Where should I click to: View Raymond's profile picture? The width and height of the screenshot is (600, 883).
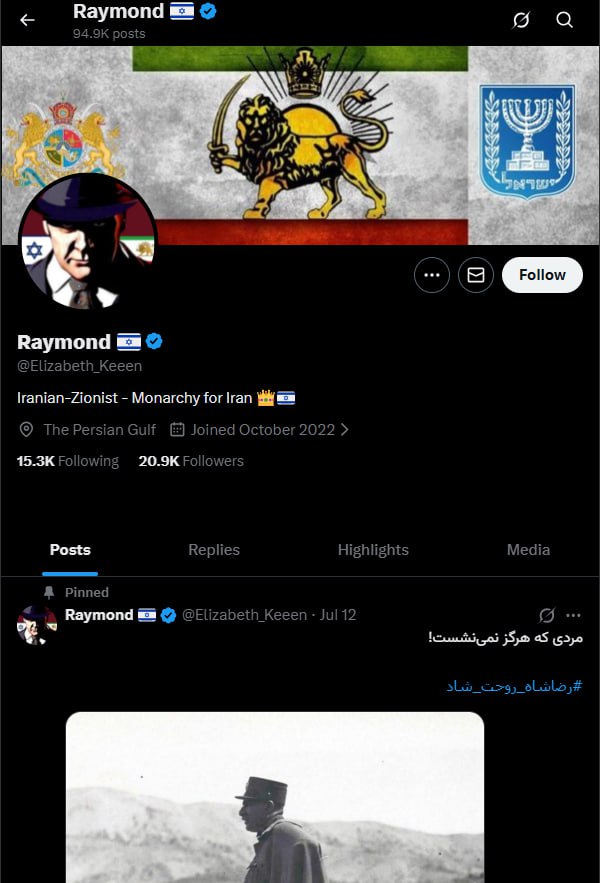(88, 243)
